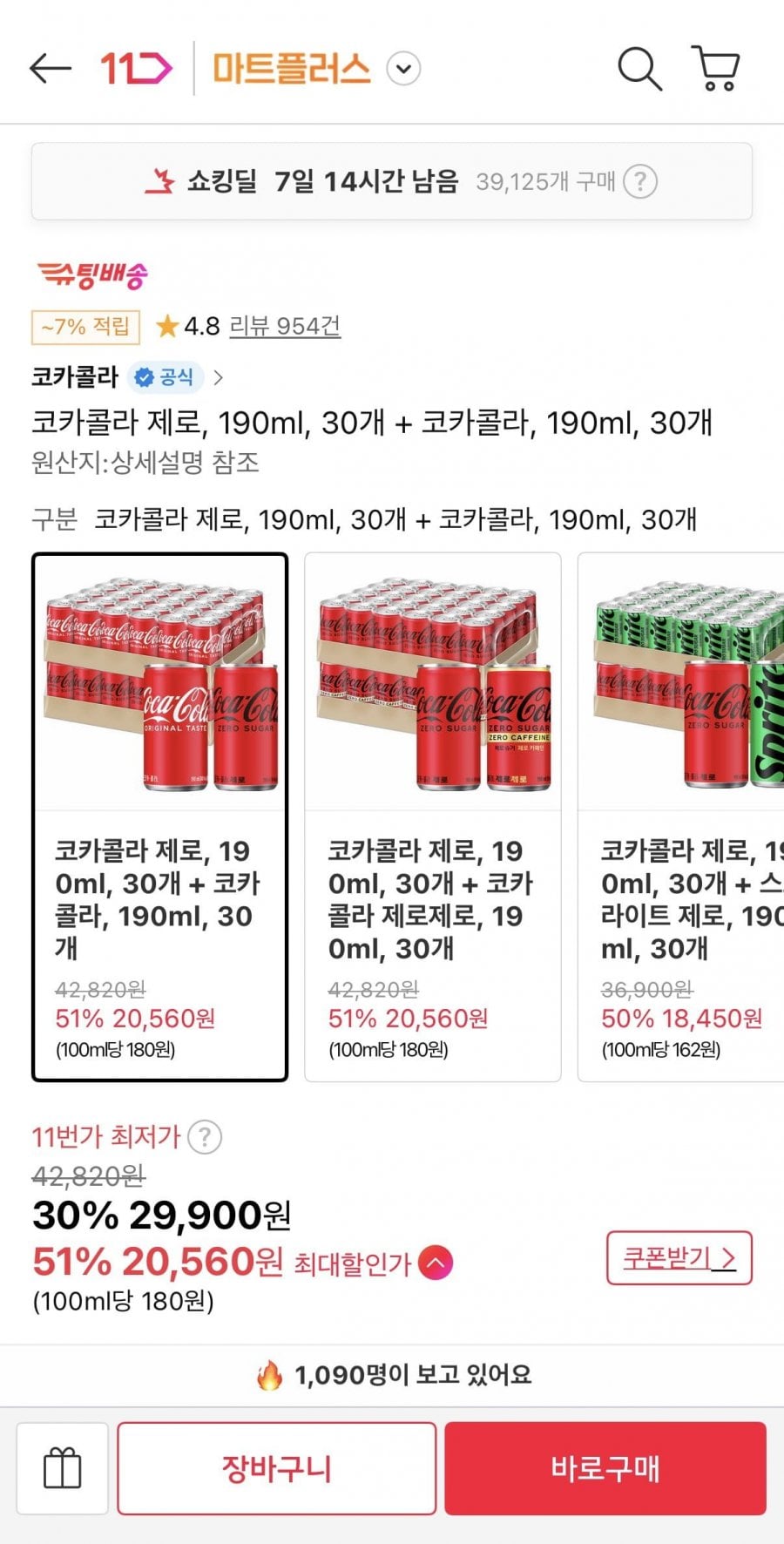
Task: Choose 코카콜라 제로 + 스프라이트 제로 option
Action: point(683,816)
